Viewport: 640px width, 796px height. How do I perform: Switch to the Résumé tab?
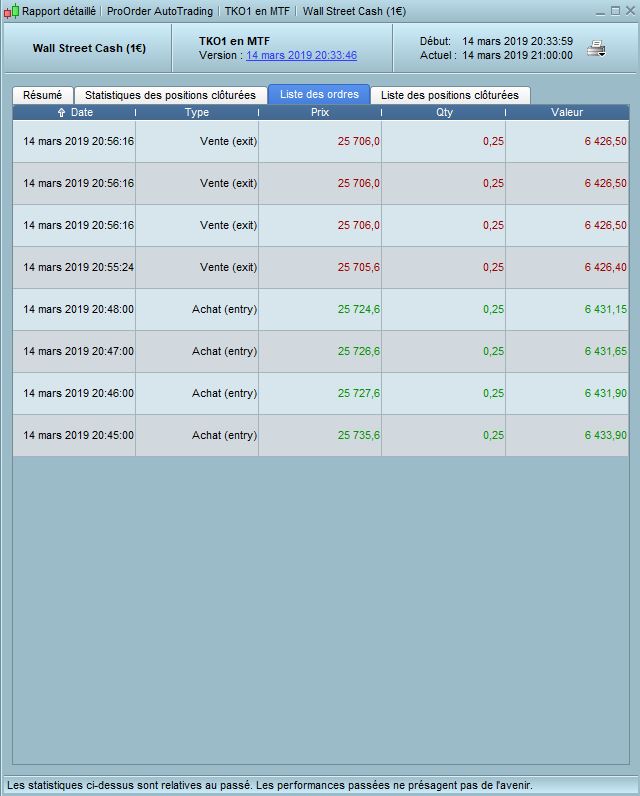(43, 95)
